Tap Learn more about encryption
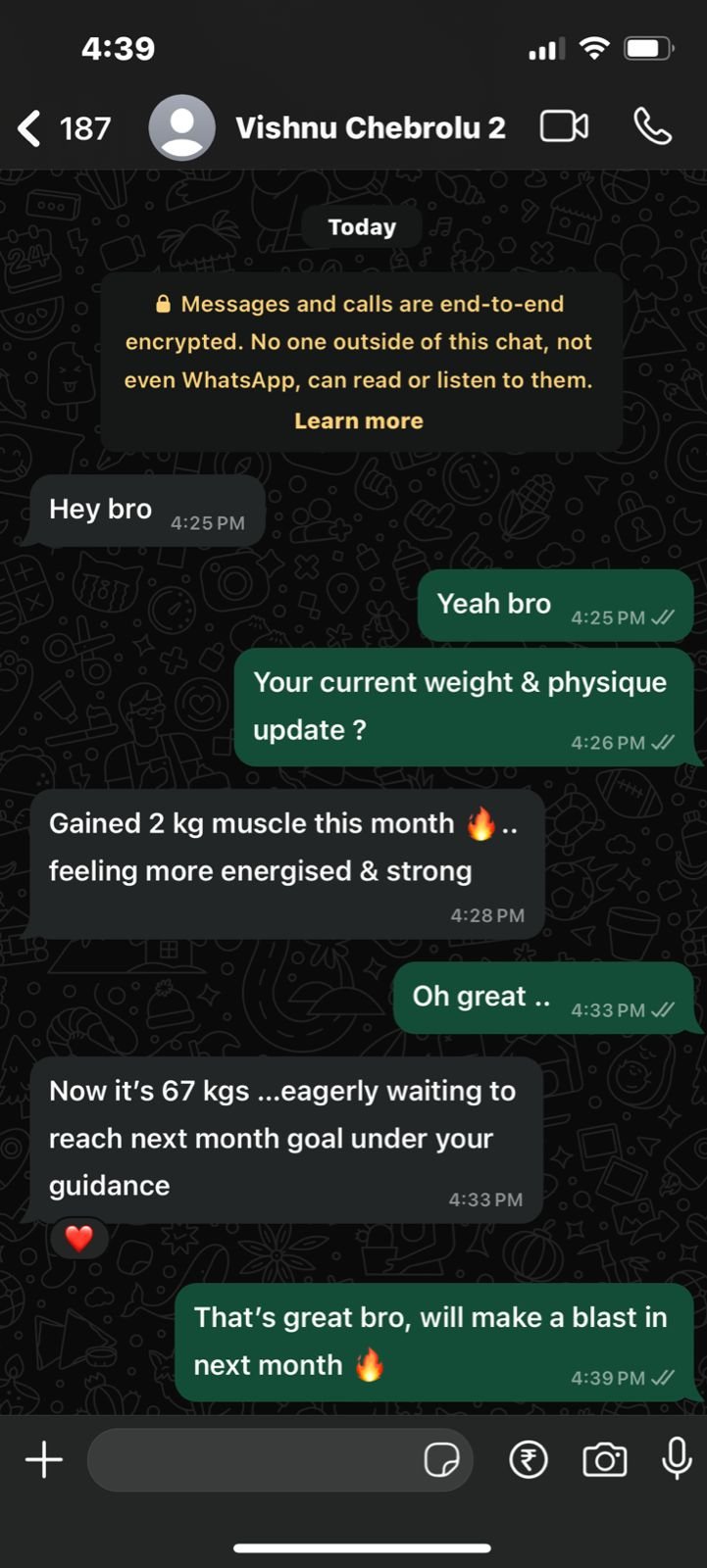The image size is (707, 1568). (359, 421)
